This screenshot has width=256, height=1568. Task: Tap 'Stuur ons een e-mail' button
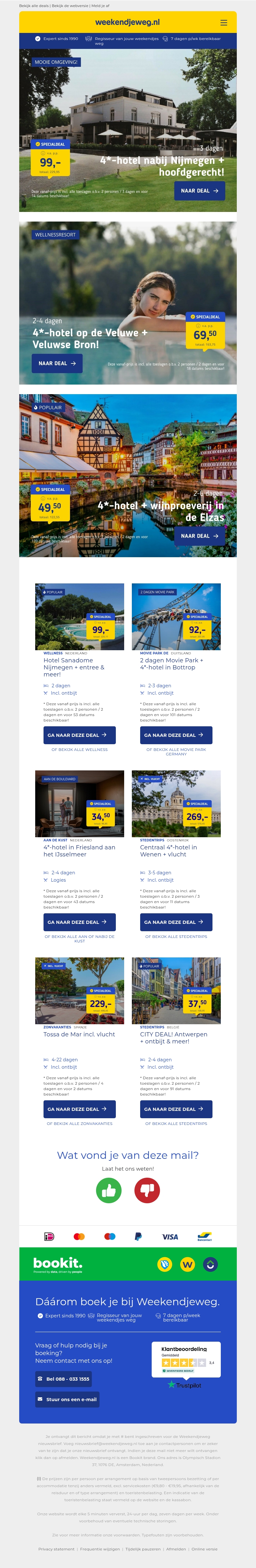coord(67,1400)
